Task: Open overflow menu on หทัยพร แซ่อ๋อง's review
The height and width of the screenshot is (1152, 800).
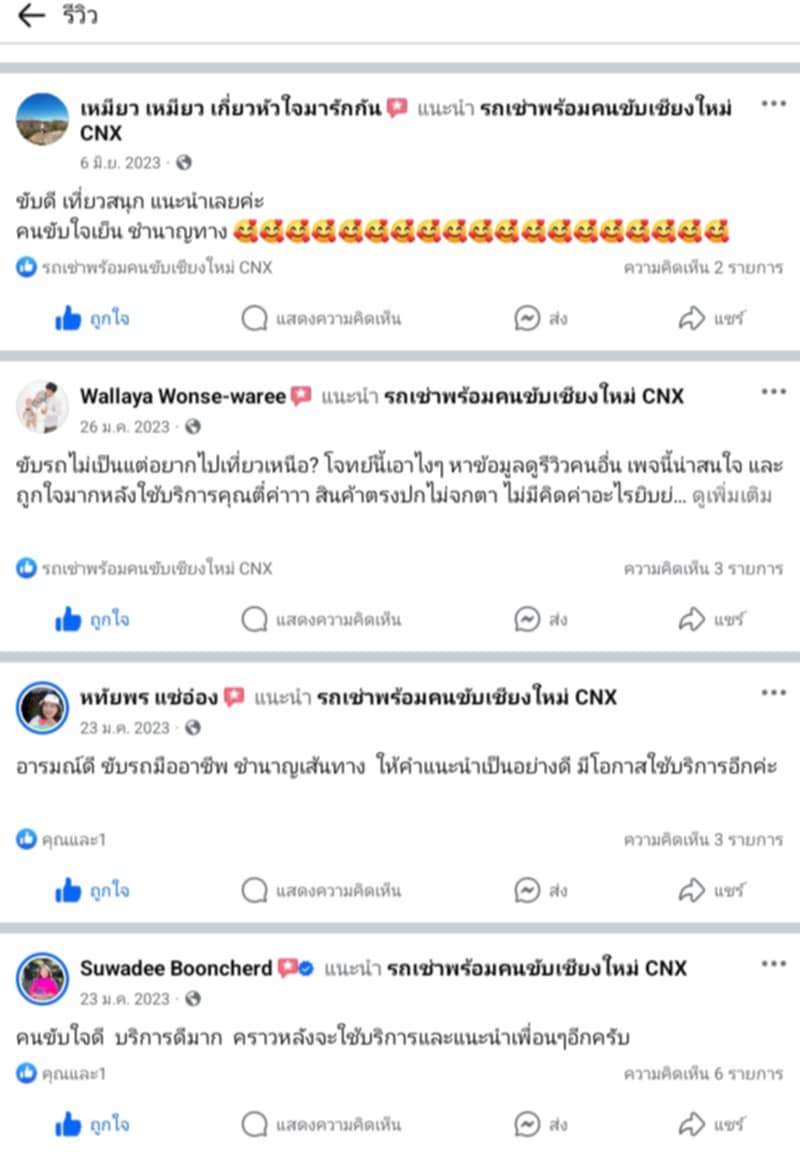Action: point(773,693)
